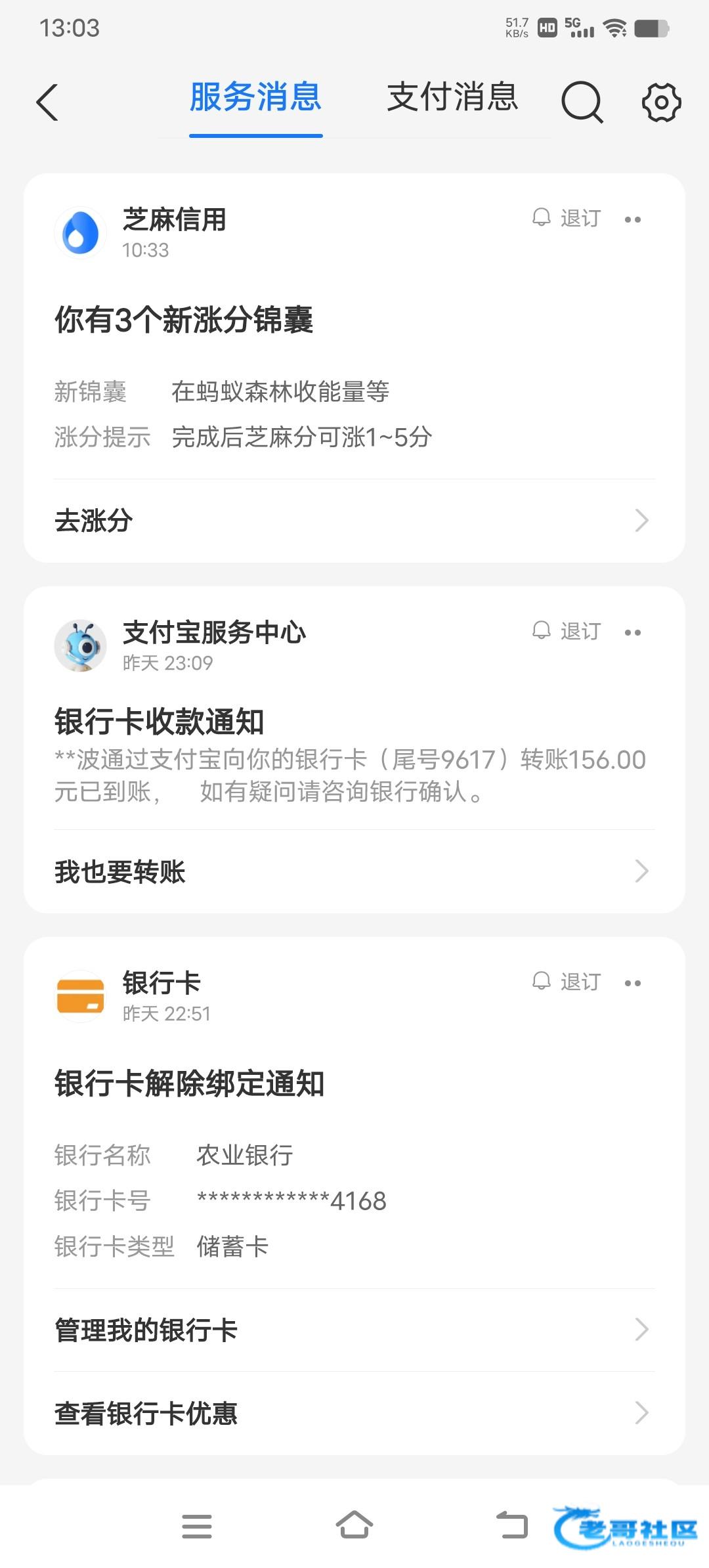View 查看银行卡优惠 offers
Image resolution: width=709 pixels, height=1568 pixels.
pyautogui.click(x=354, y=1413)
